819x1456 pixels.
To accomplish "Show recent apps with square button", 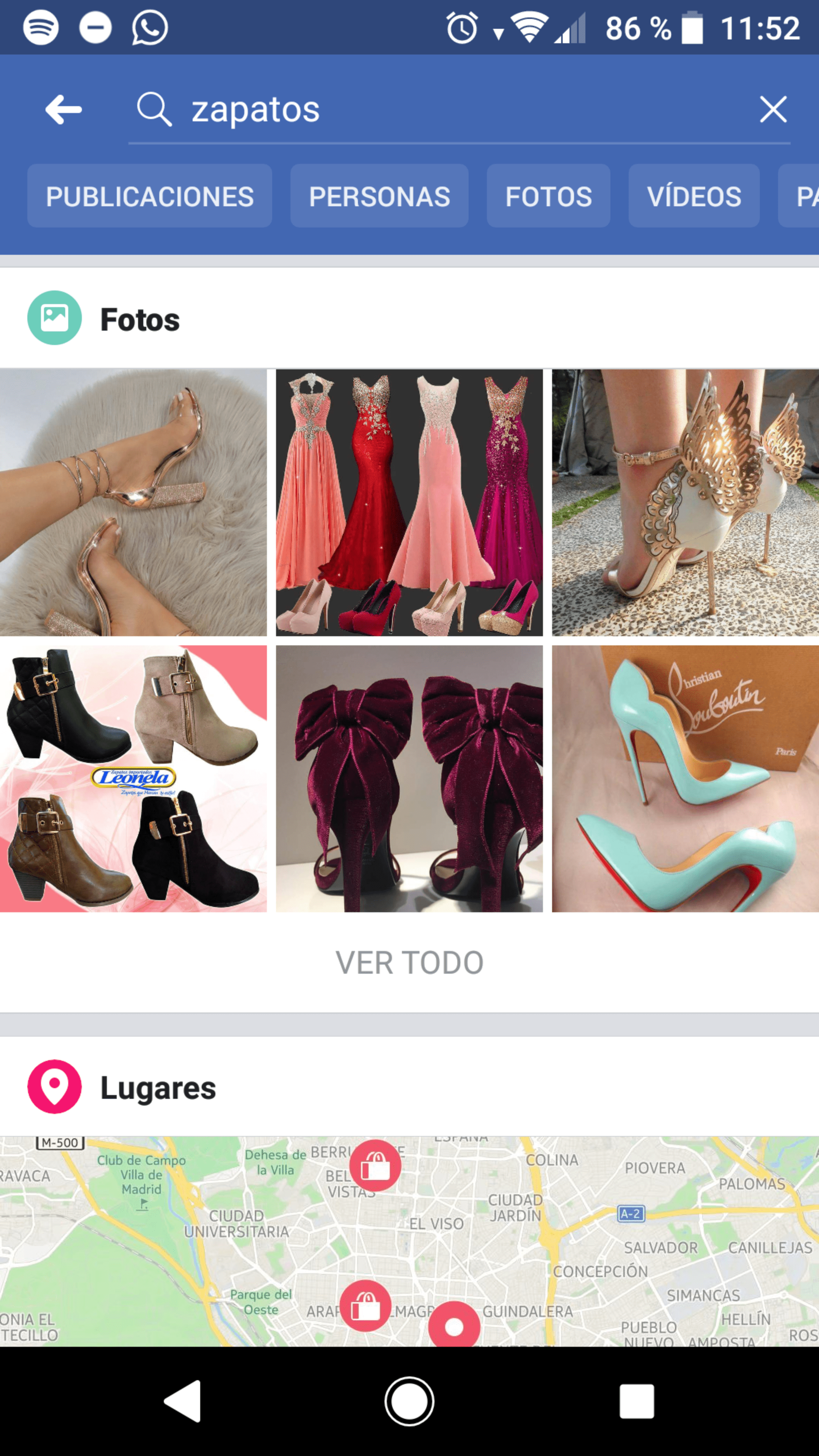I will pyautogui.click(x=637, y=1401).
